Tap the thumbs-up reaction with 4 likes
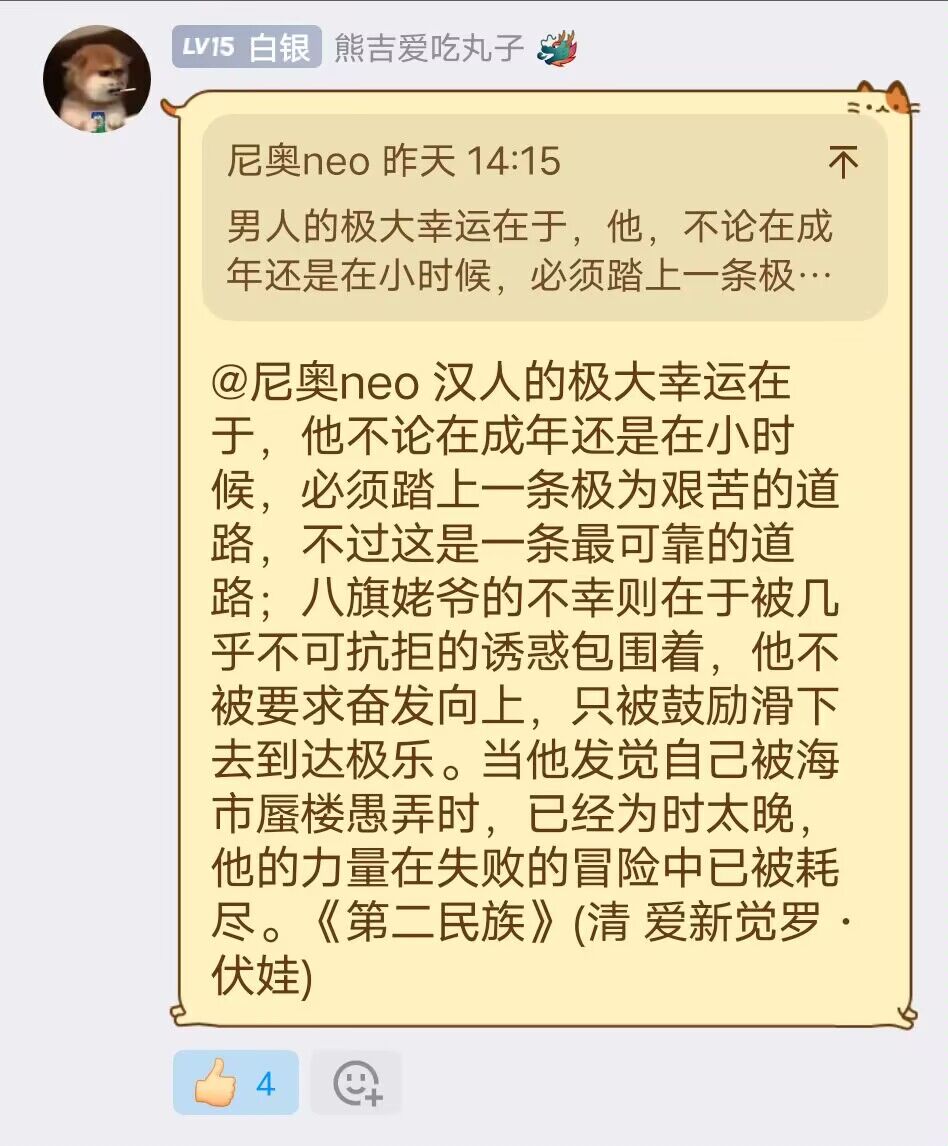The width and height of the screenshot is (948, 1146). pyautogui.click(x=236, y=1083)
